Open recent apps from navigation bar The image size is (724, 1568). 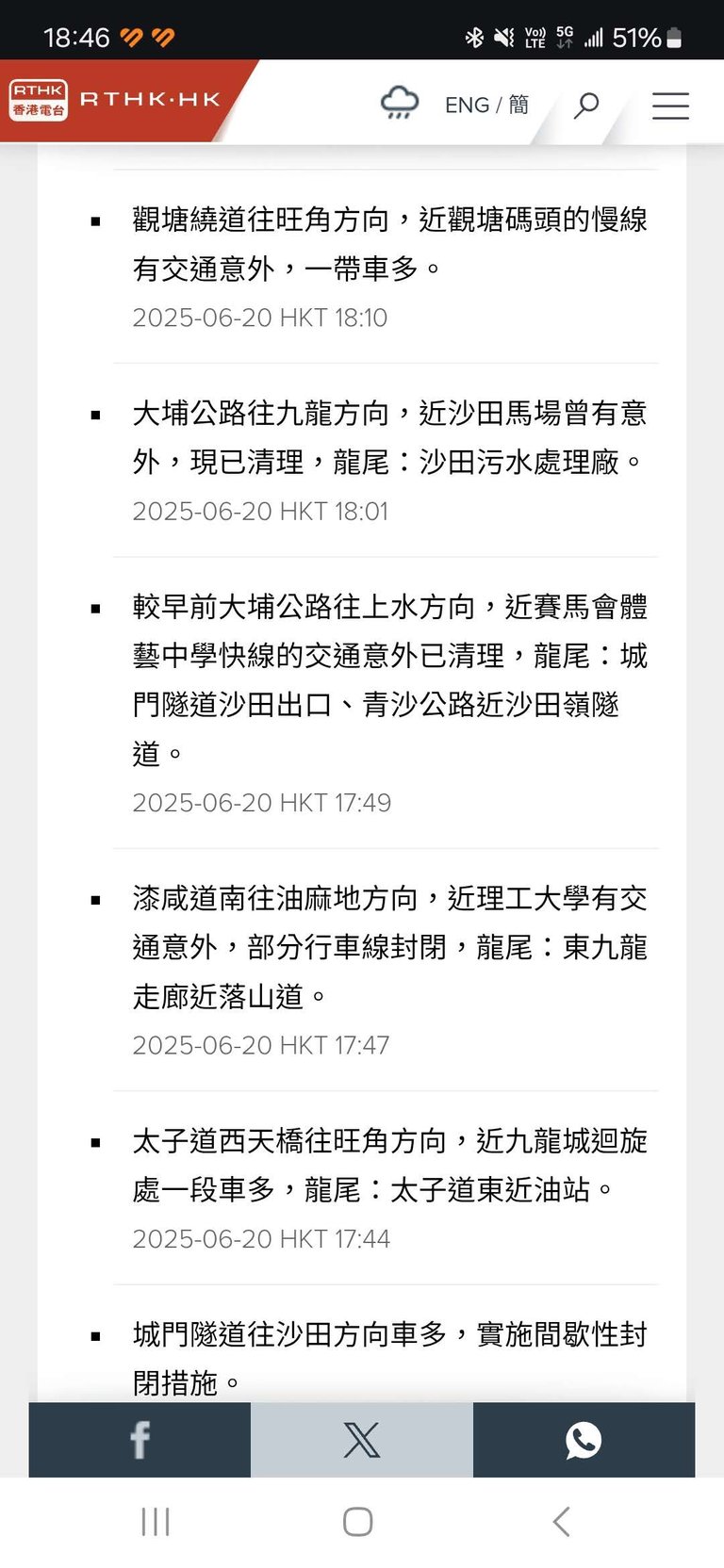tap(156, 1521)
